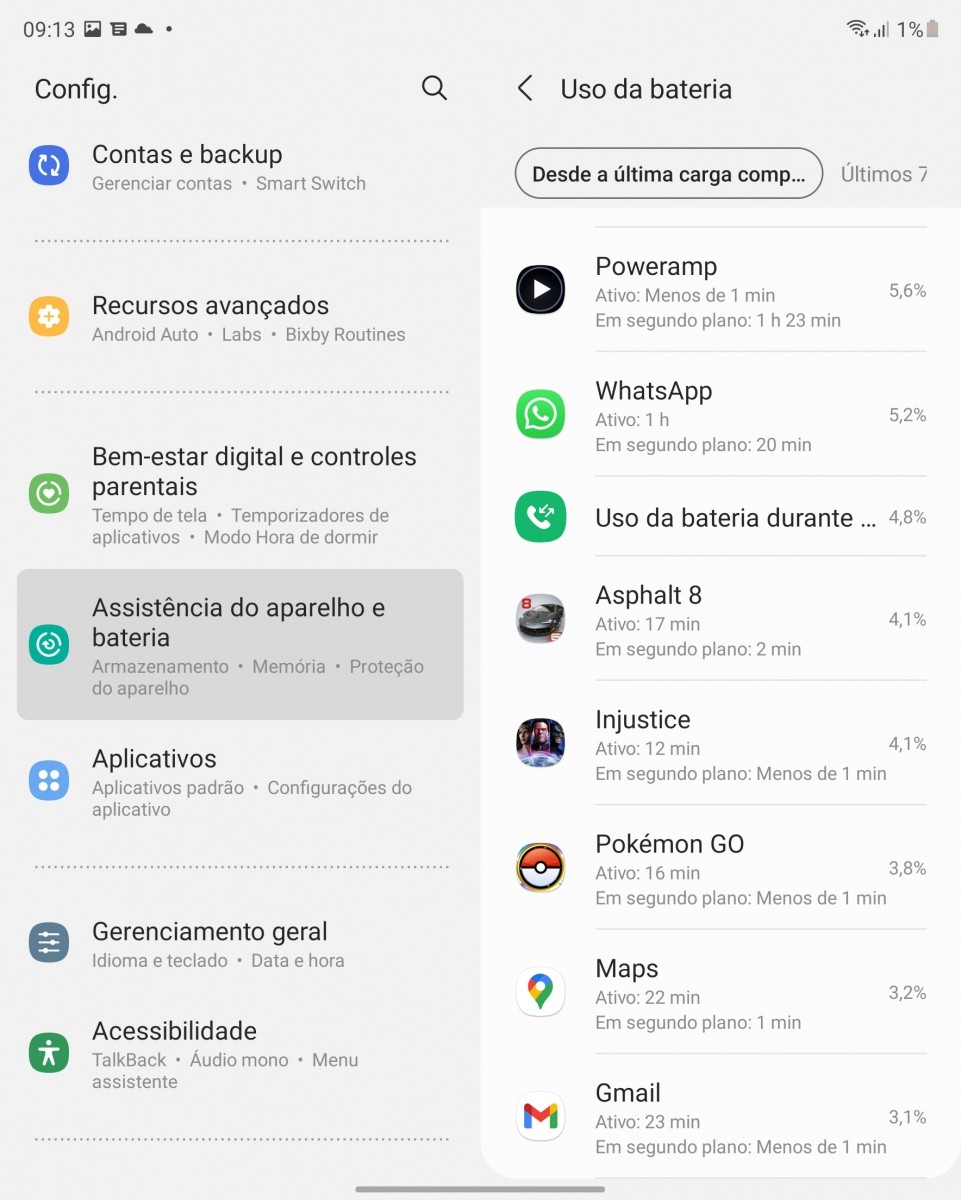View Poweramp battery usage details
The width and height of the screenshot is (961, 1200).
720,292
